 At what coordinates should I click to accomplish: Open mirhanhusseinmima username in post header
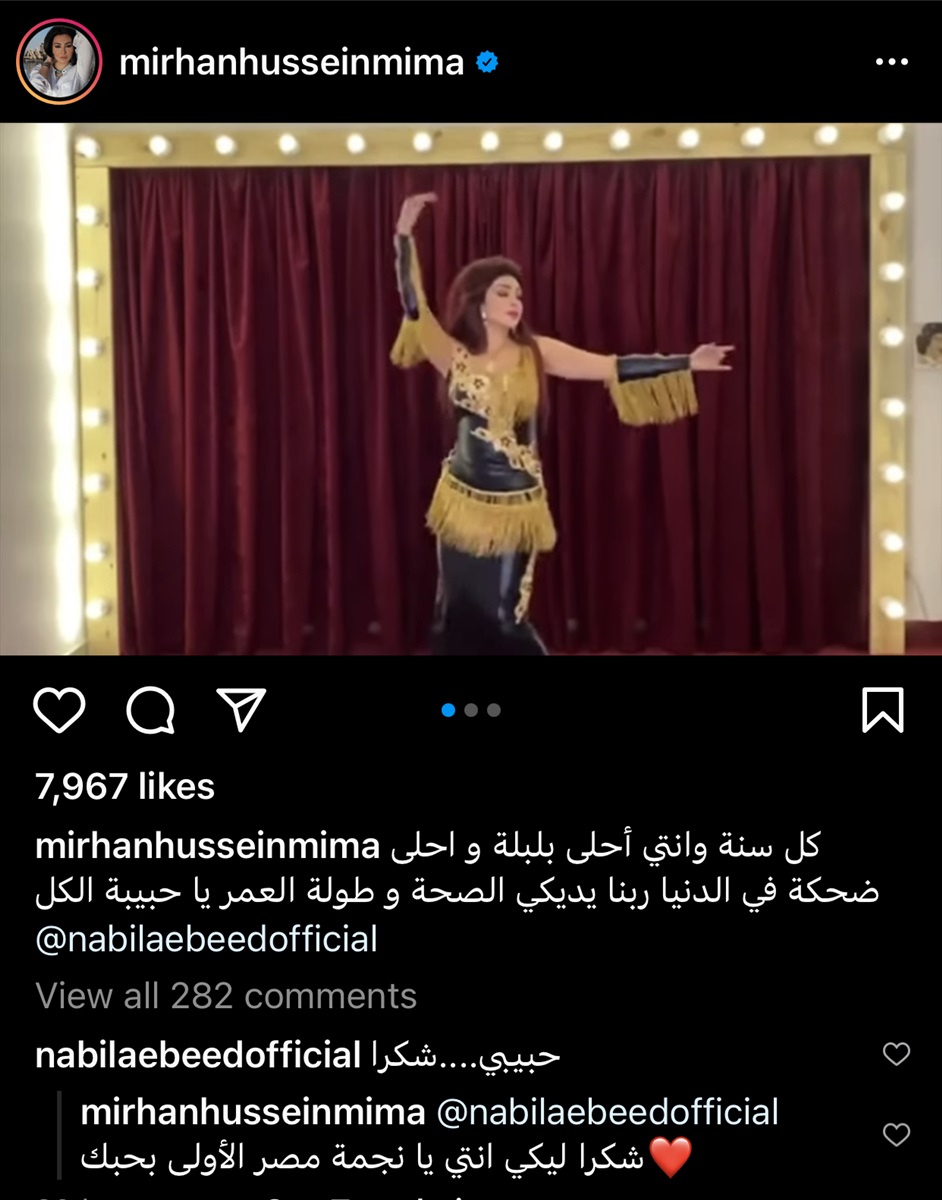pyautogui.click(x=291, y=63)
